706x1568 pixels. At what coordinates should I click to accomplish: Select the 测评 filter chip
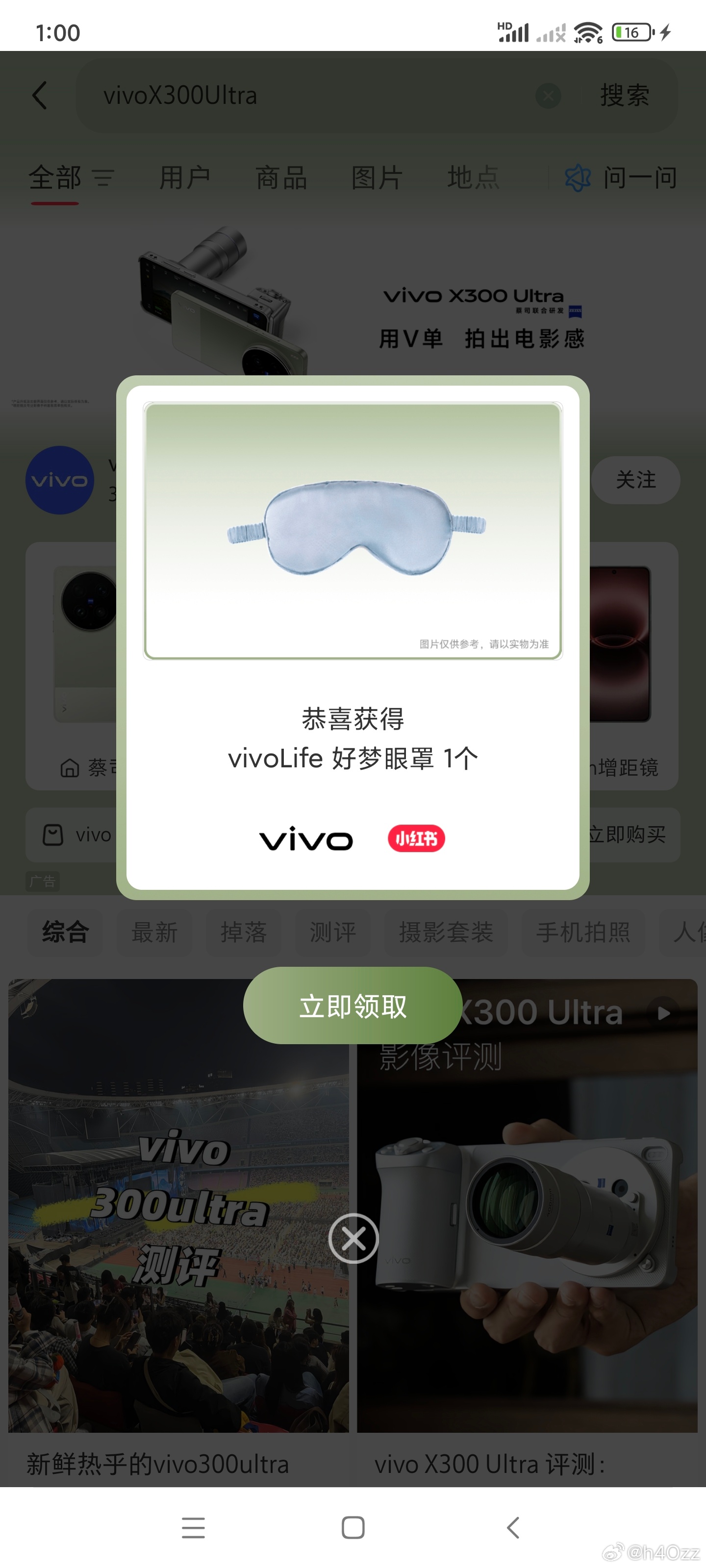point(332,932)
